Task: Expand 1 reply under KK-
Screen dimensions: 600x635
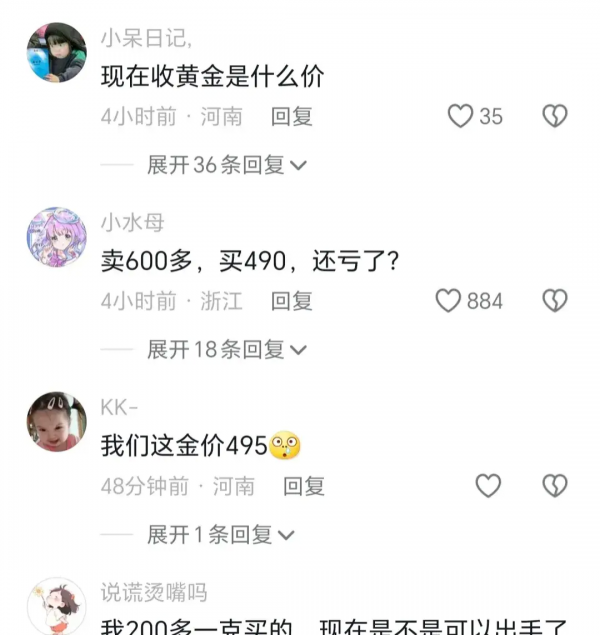Action: pyautogui.click(x=220, y=535)
